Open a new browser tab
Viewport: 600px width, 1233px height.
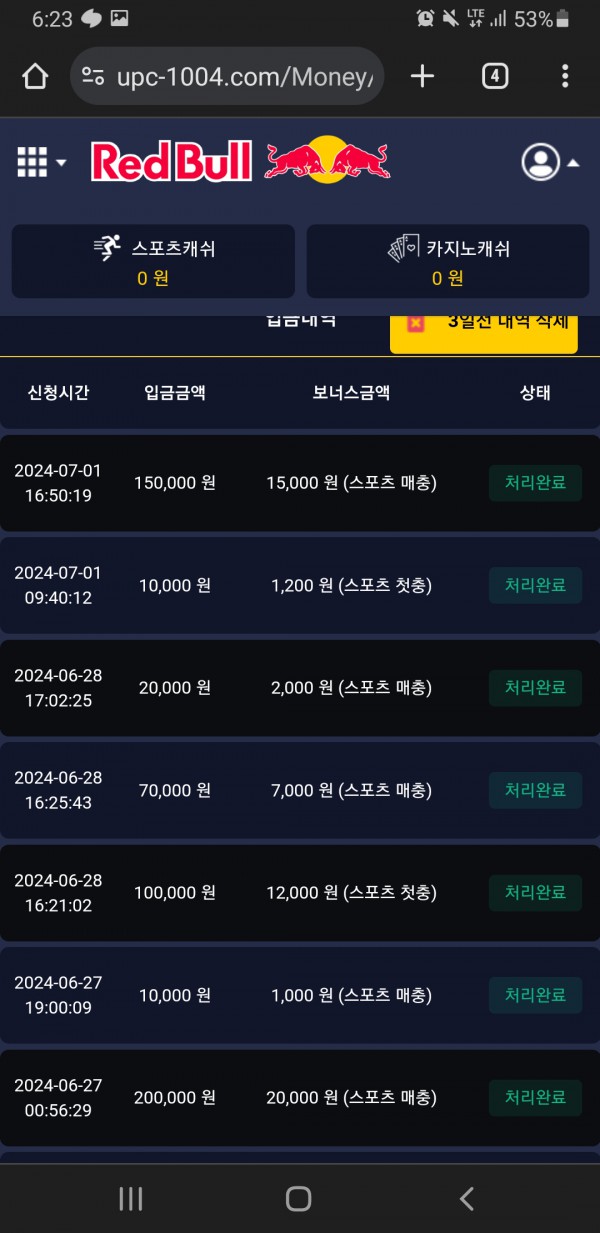coord(423,76)
